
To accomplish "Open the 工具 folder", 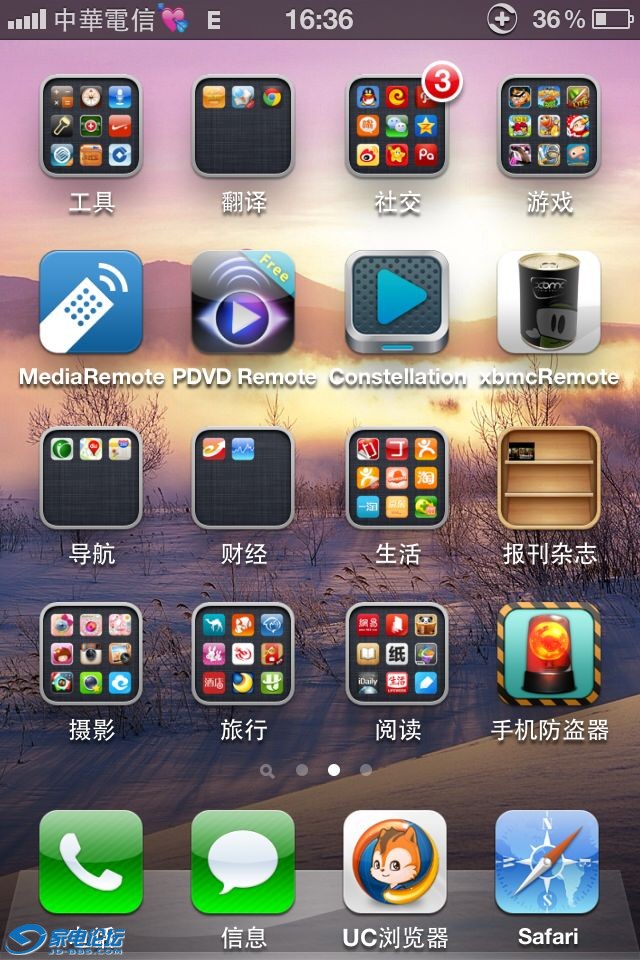I will point(91,126).
